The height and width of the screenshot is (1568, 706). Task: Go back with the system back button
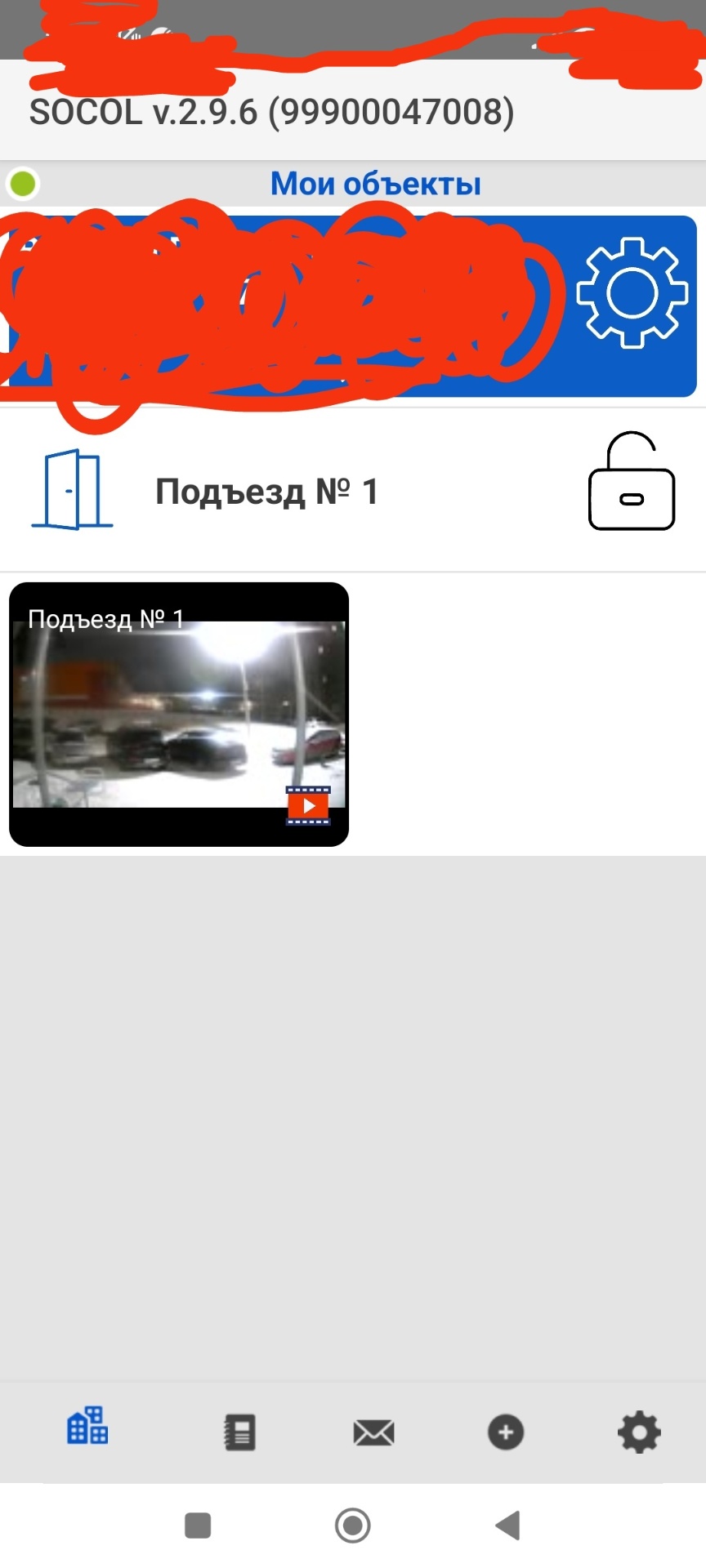pyautogui.click(x=508, y=1526)
